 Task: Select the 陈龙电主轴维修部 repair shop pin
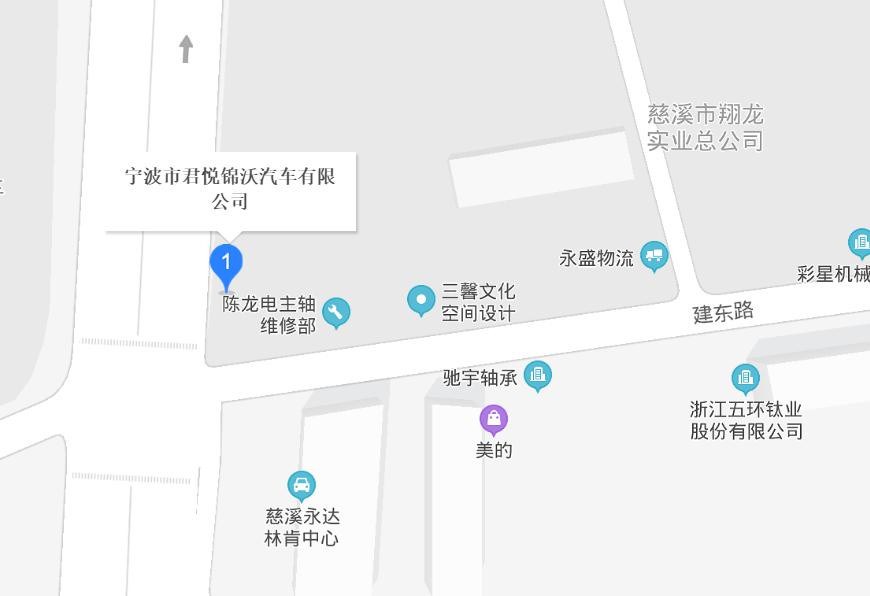click(336, 312)
